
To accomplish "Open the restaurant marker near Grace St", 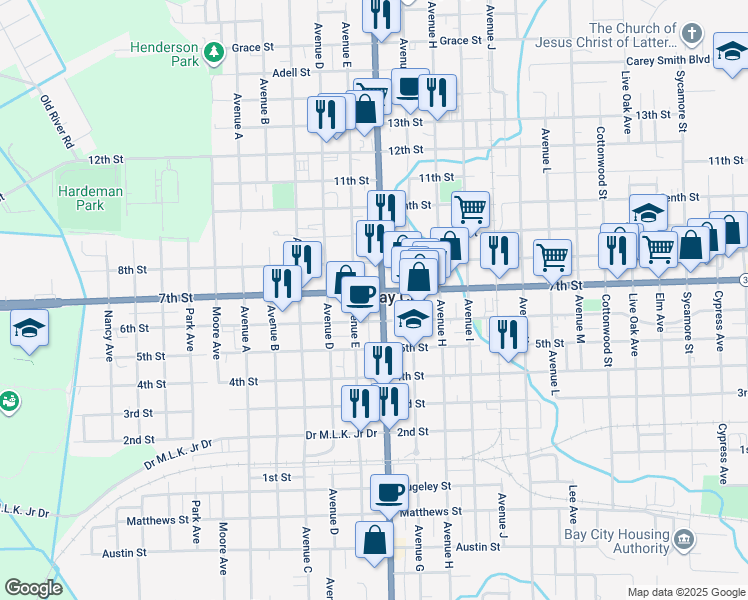I will (x=381, y=14).
